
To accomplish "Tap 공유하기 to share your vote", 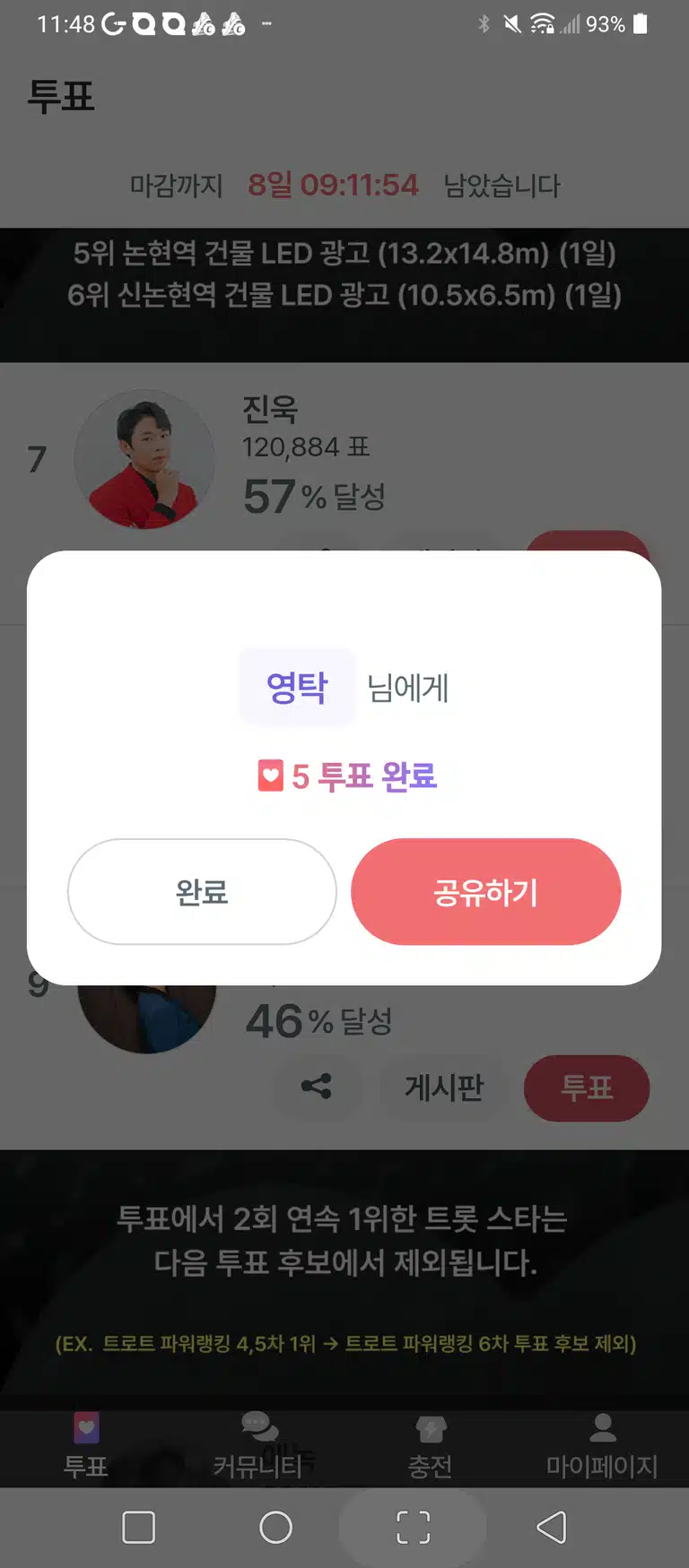I will click(485, 891).
